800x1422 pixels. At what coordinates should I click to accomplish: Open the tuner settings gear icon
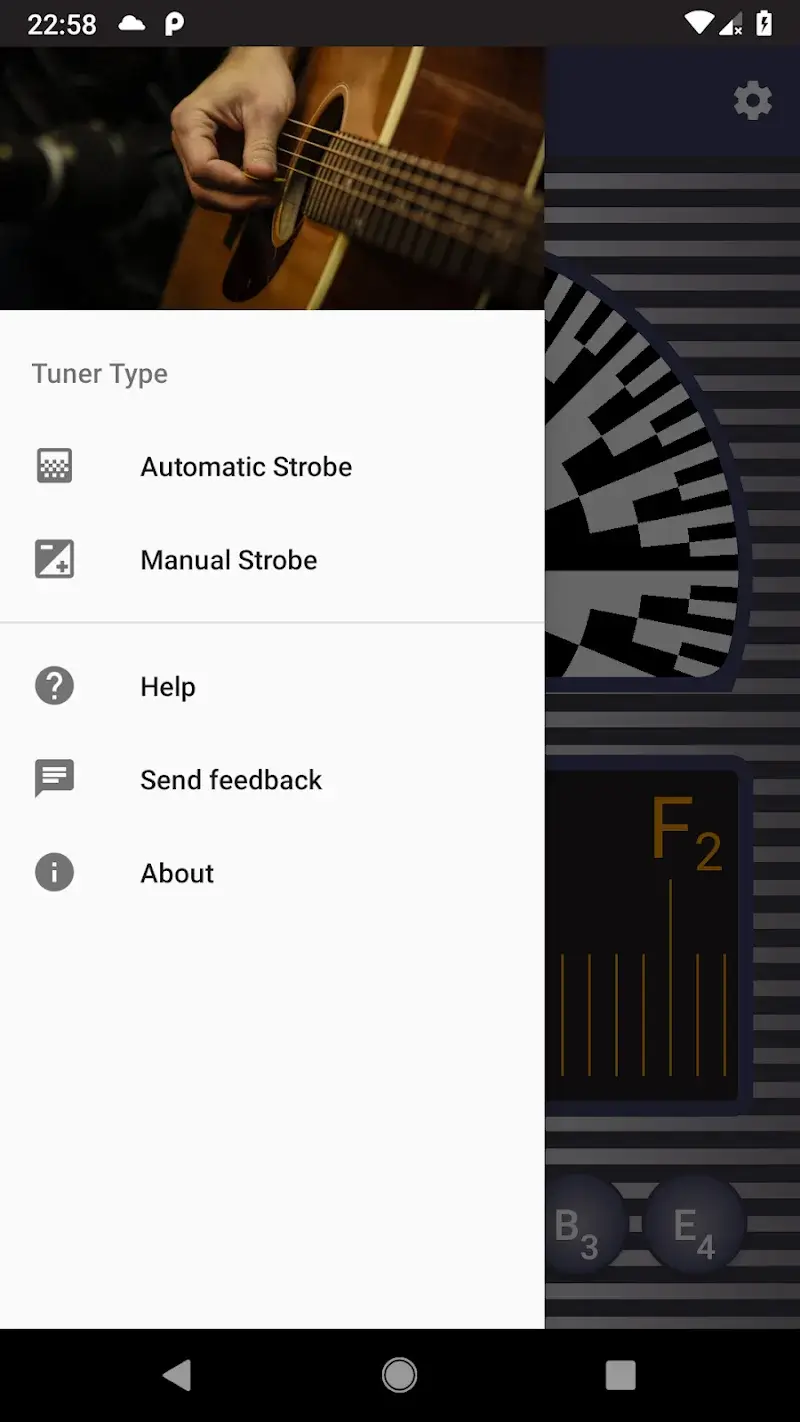tap(752, 100)
